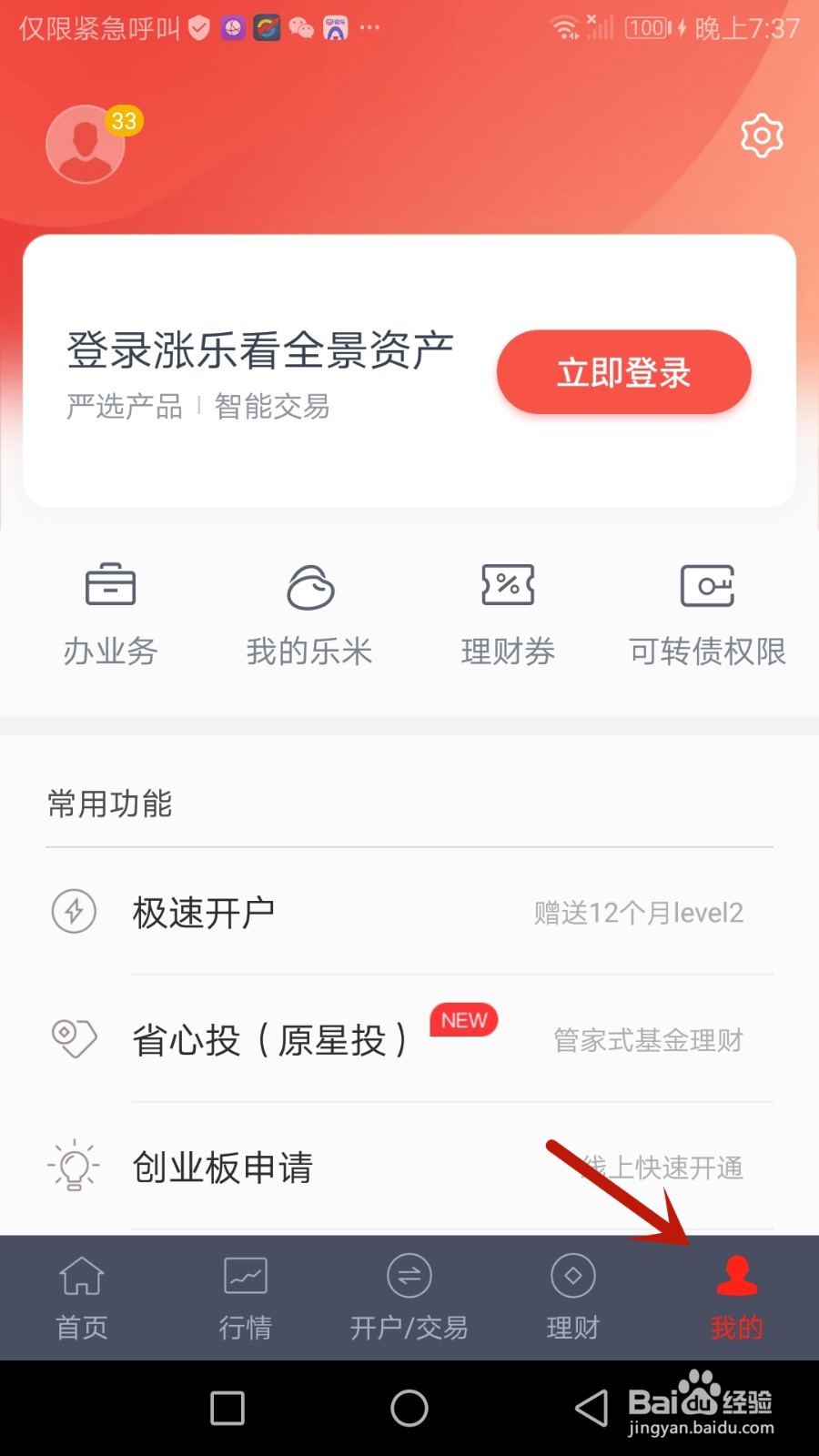Switch to the 开户/交易 tab
This screenshot has width=819, height=1456.
pos(409,1299)
